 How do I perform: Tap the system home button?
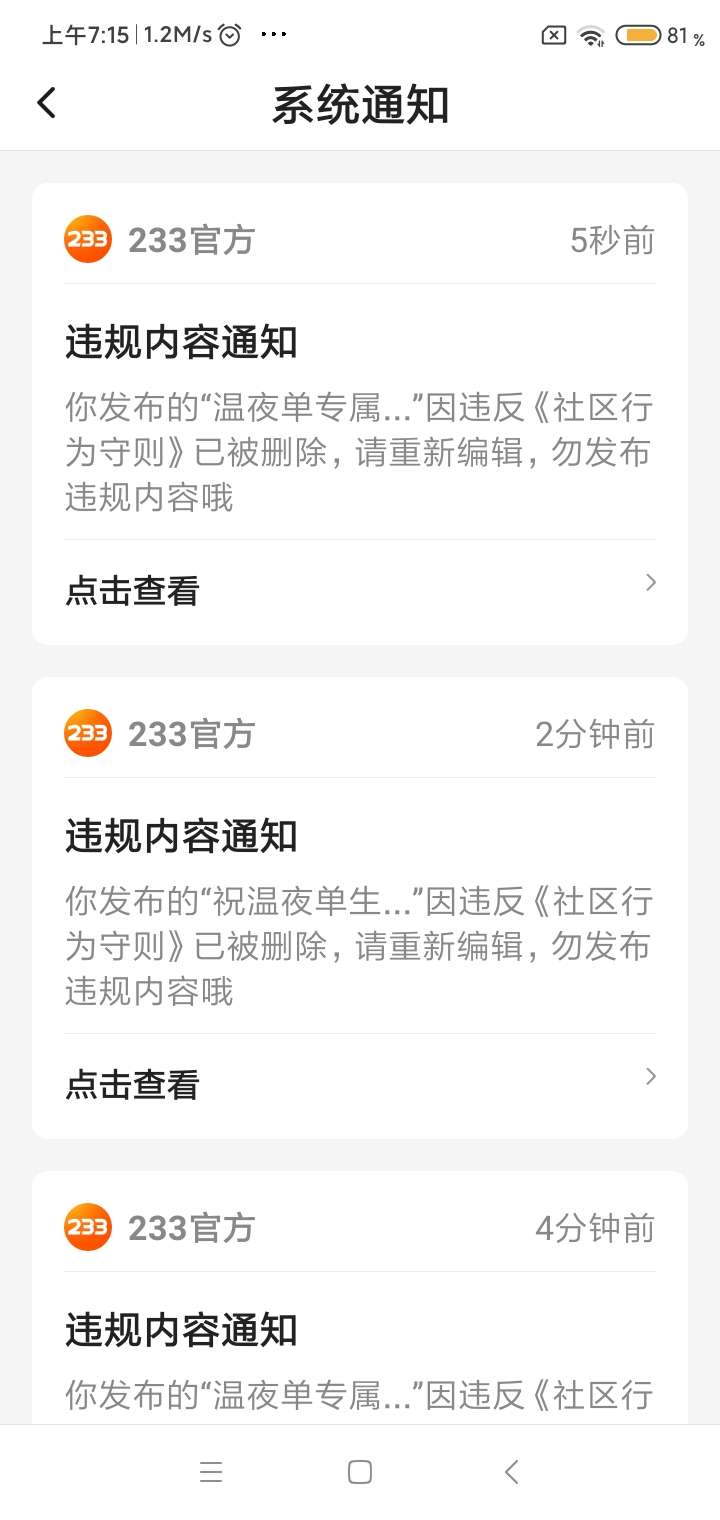(x=360, y=1472)
